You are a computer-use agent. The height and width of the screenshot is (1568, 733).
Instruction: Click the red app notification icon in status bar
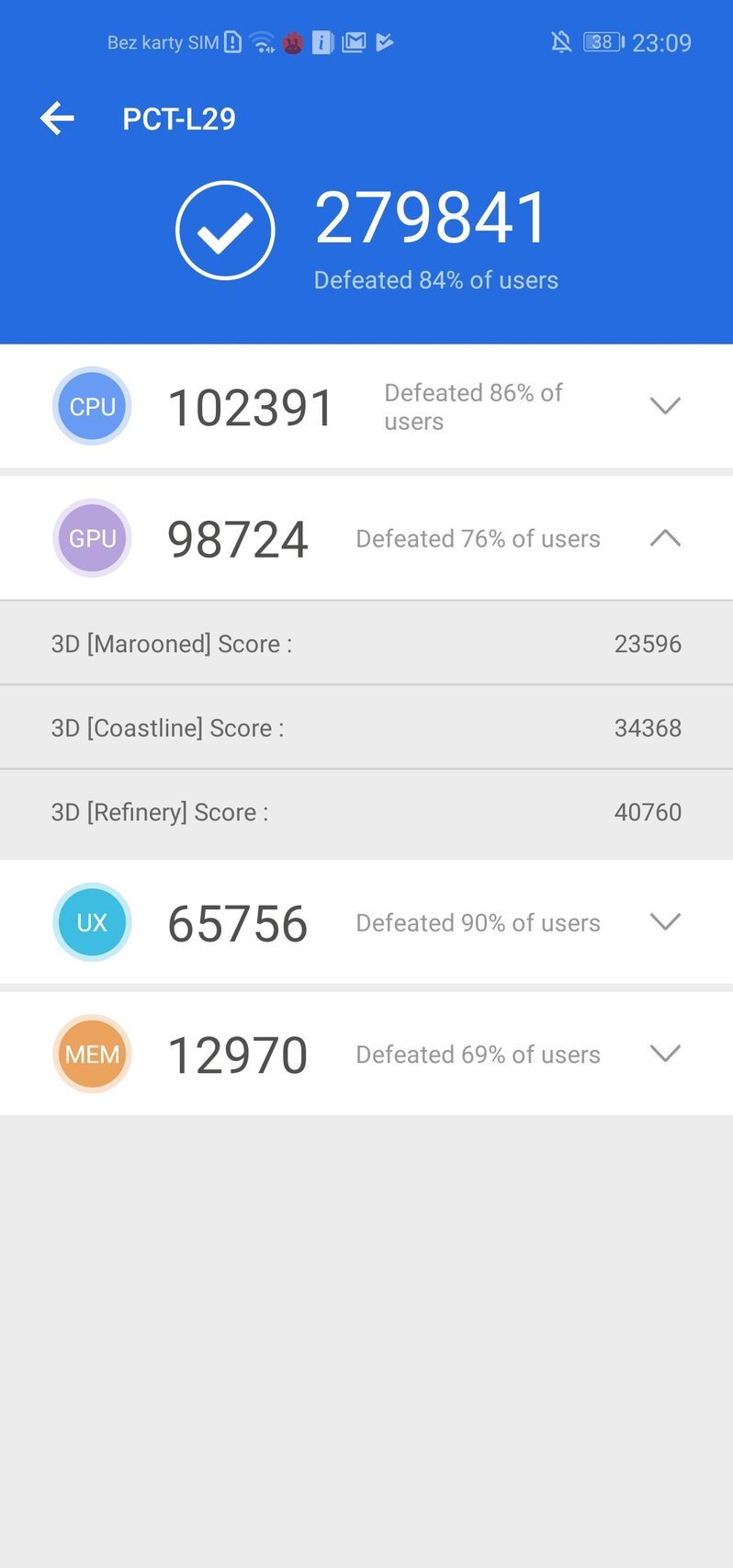(292, 42)
